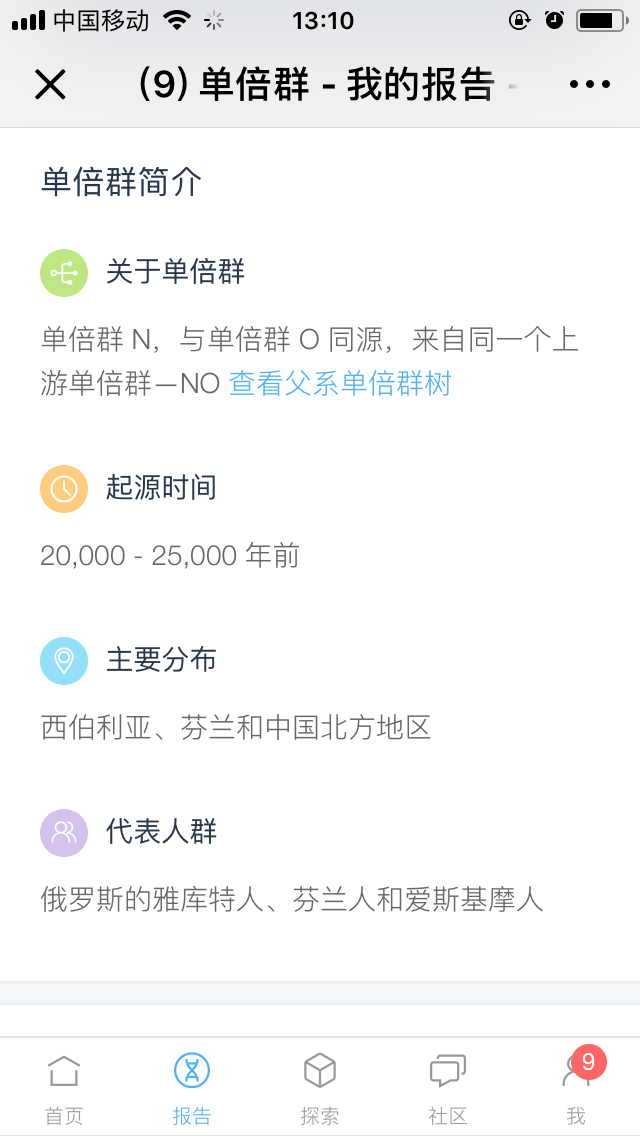Switch to the 我 tab
Viewport: 640px width, 1136px height.
coord(576,1087)
